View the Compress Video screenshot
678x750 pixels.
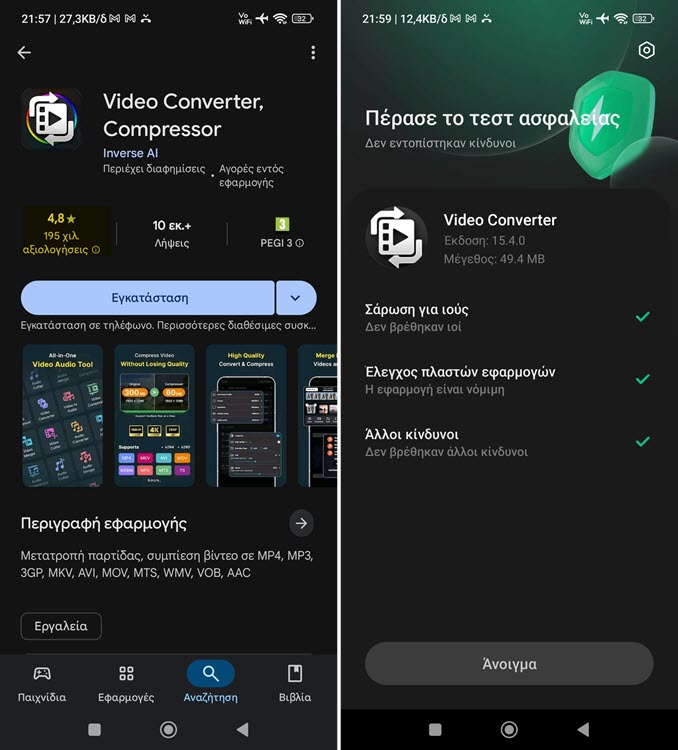point(154,415)
